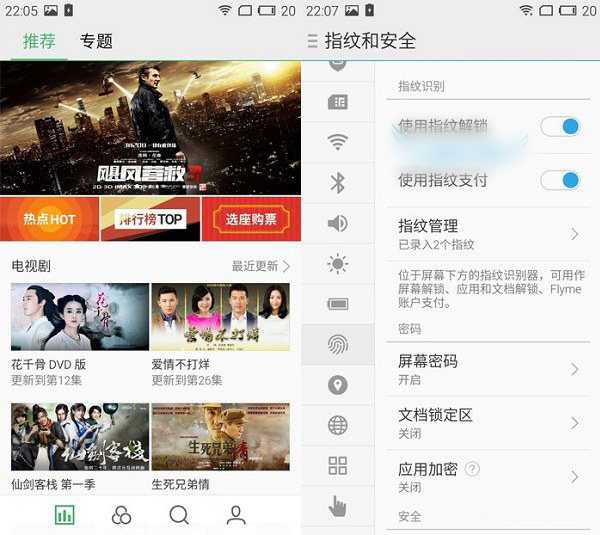Open the 热点HOT section
Image resolution: width=600 pixels, height=535 pixels.
pos(49,219)
